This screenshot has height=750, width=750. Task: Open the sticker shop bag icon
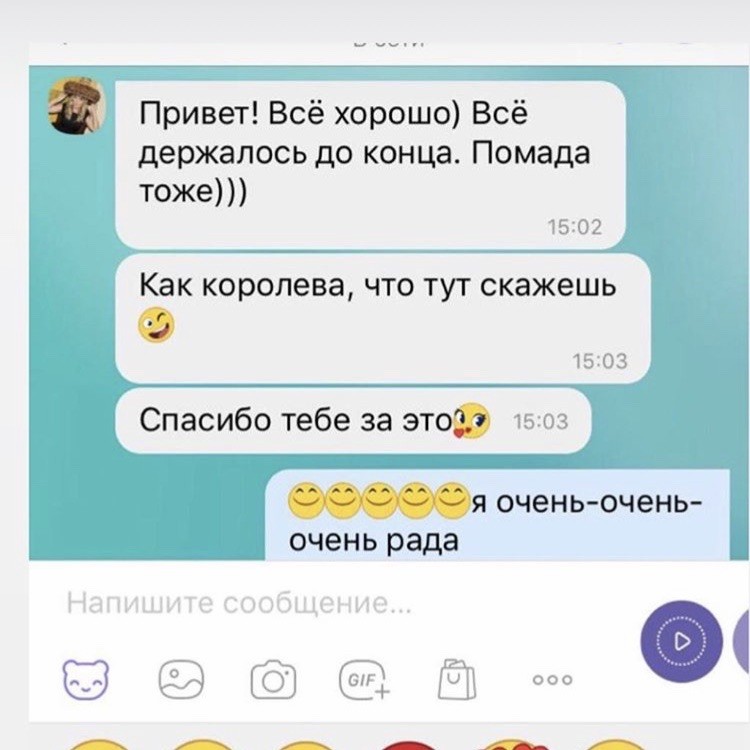tap(457, 680)
